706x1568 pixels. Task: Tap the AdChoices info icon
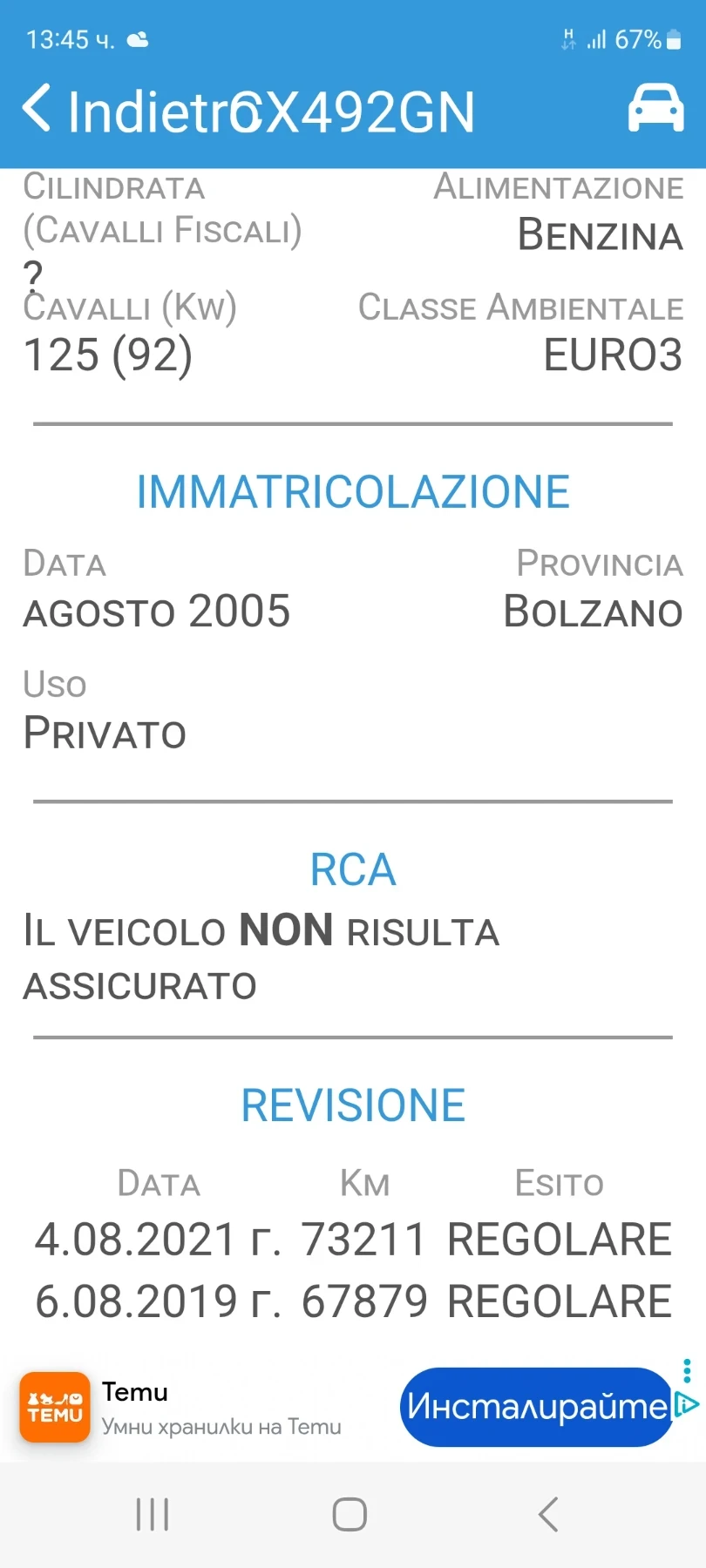688,1404
